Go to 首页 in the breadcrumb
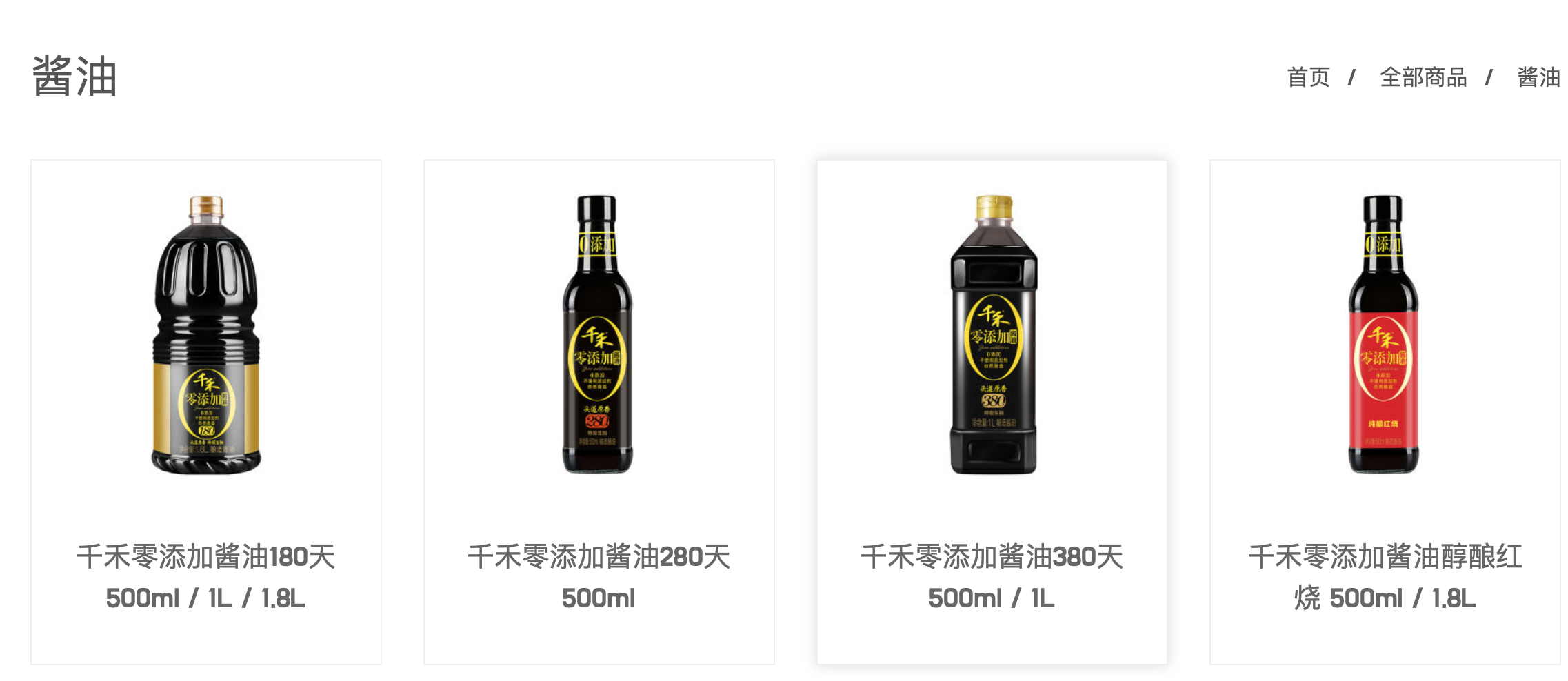Image resolution: width=1568 pixels, height=681 pixels. coord(1308,77)
